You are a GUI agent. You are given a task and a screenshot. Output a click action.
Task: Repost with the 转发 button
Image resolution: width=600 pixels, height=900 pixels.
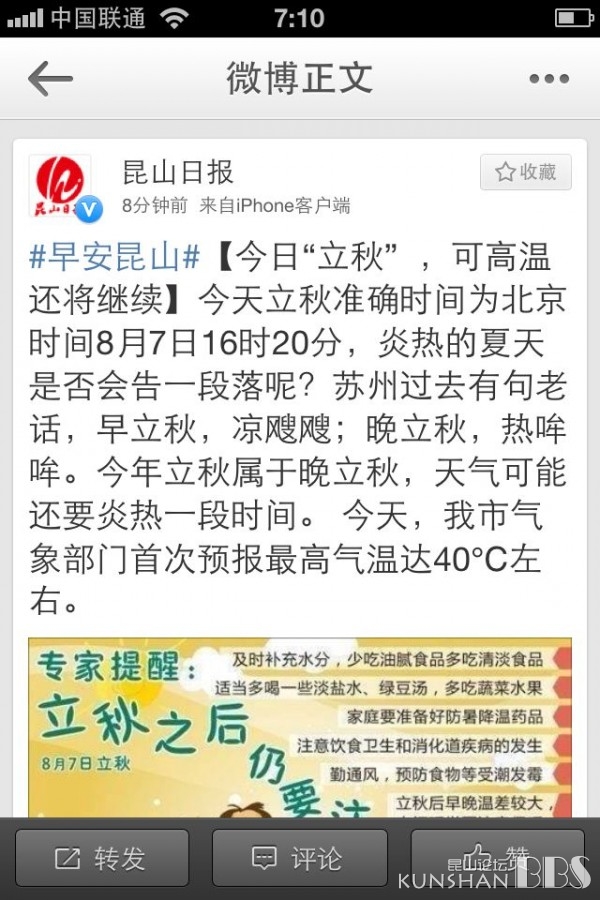coord(102,858)
